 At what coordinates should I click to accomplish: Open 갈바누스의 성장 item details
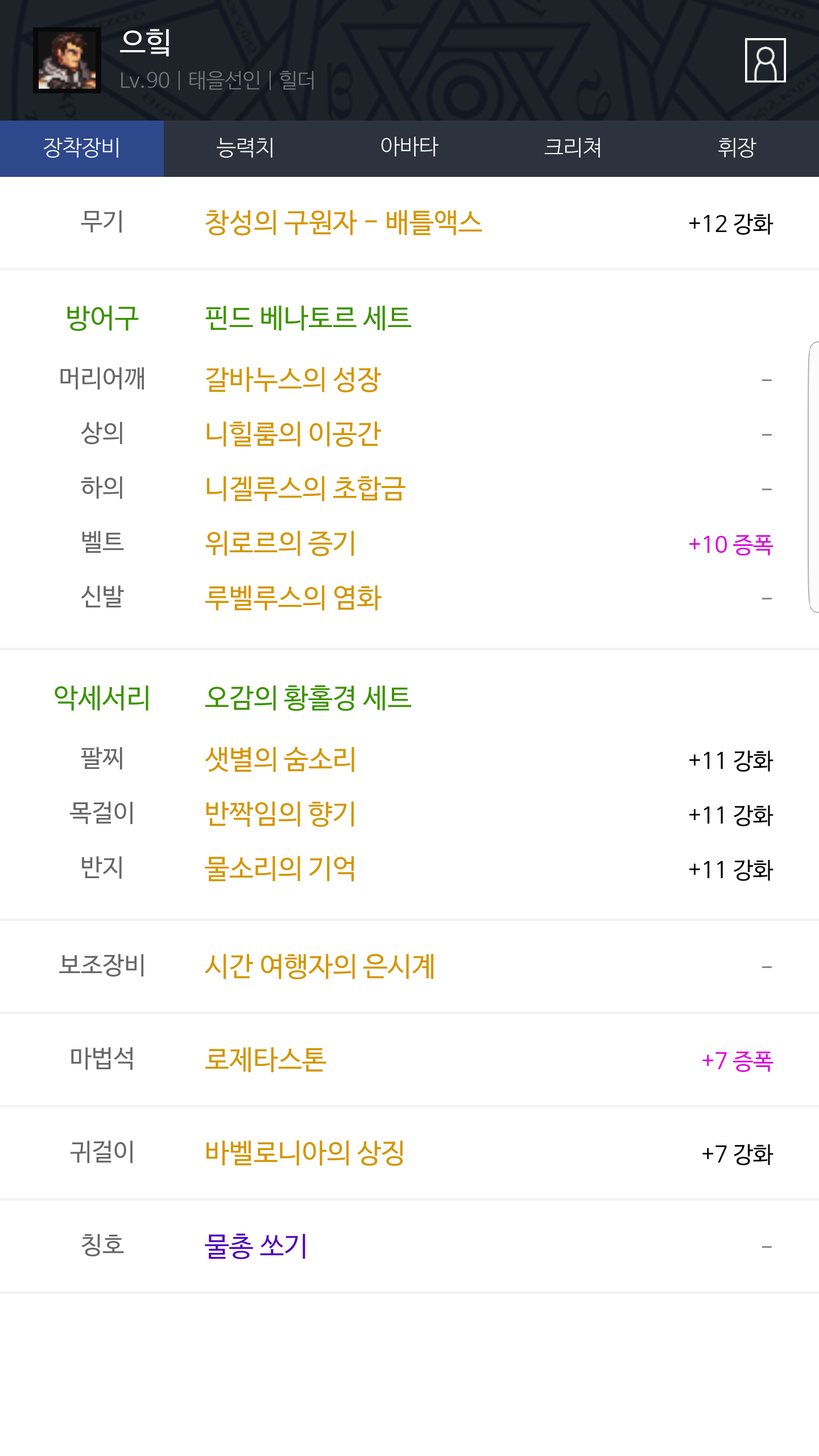pos(292,379)
